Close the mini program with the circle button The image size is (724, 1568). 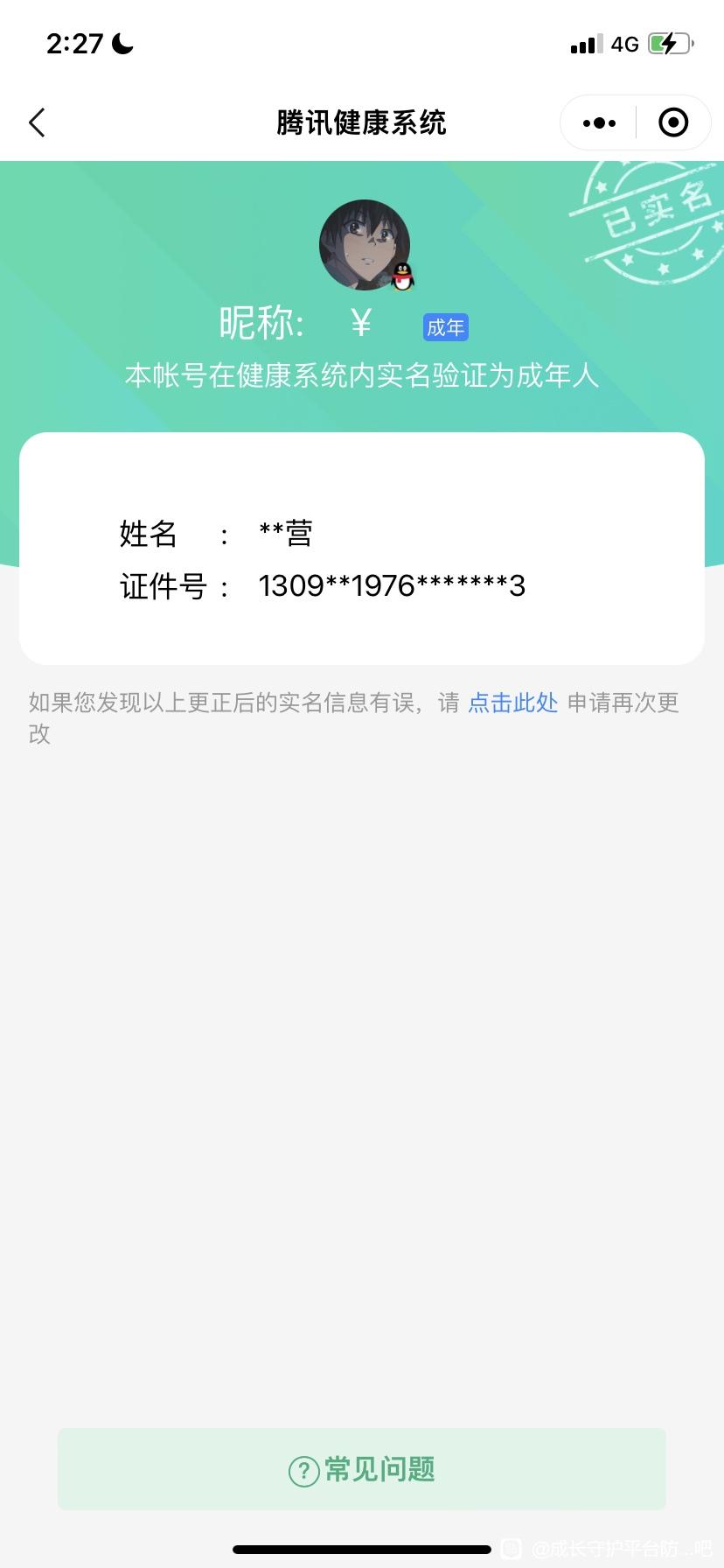coord(672,123)
